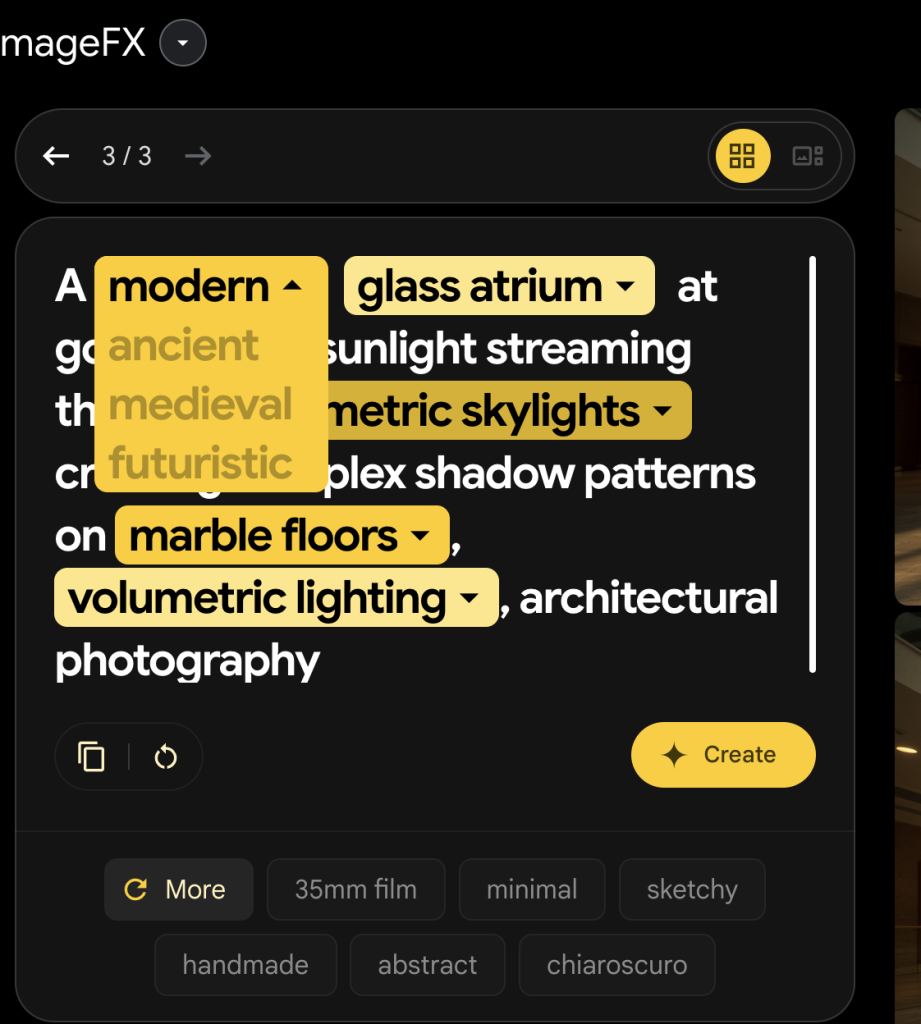Tap the Create button
This screenshot has height=1024, width=921.
coord(723,754)
